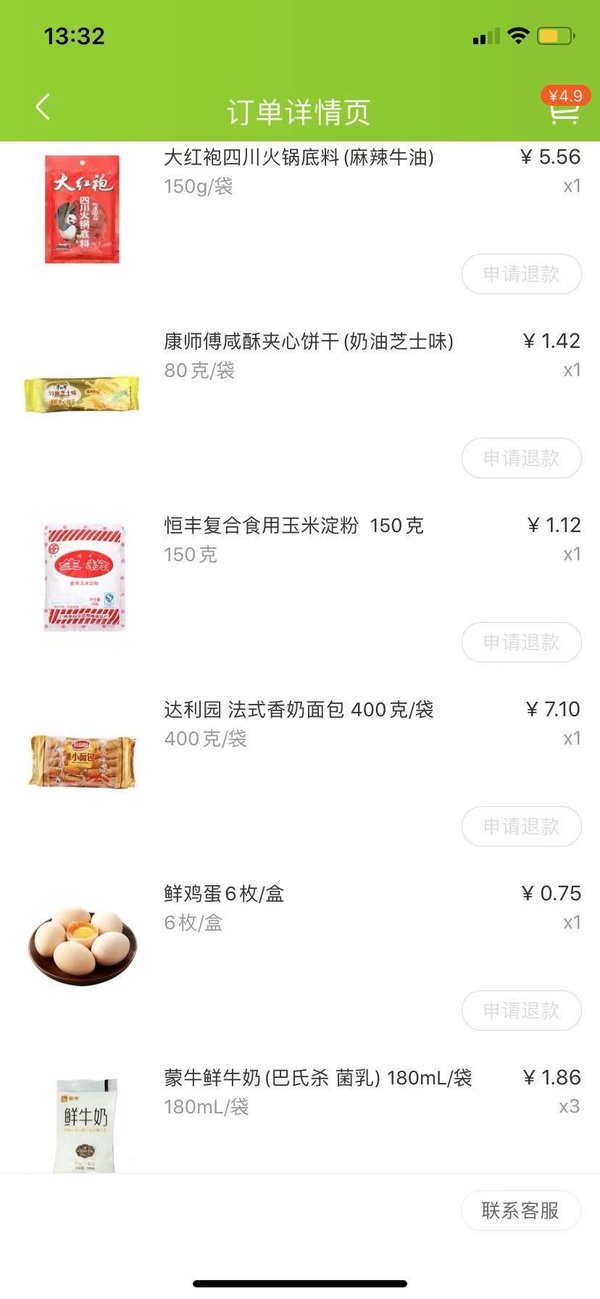Request refund for 大红袍四川火锅底料
Viewport: 600px width, 1299px height.
[521, 274]
